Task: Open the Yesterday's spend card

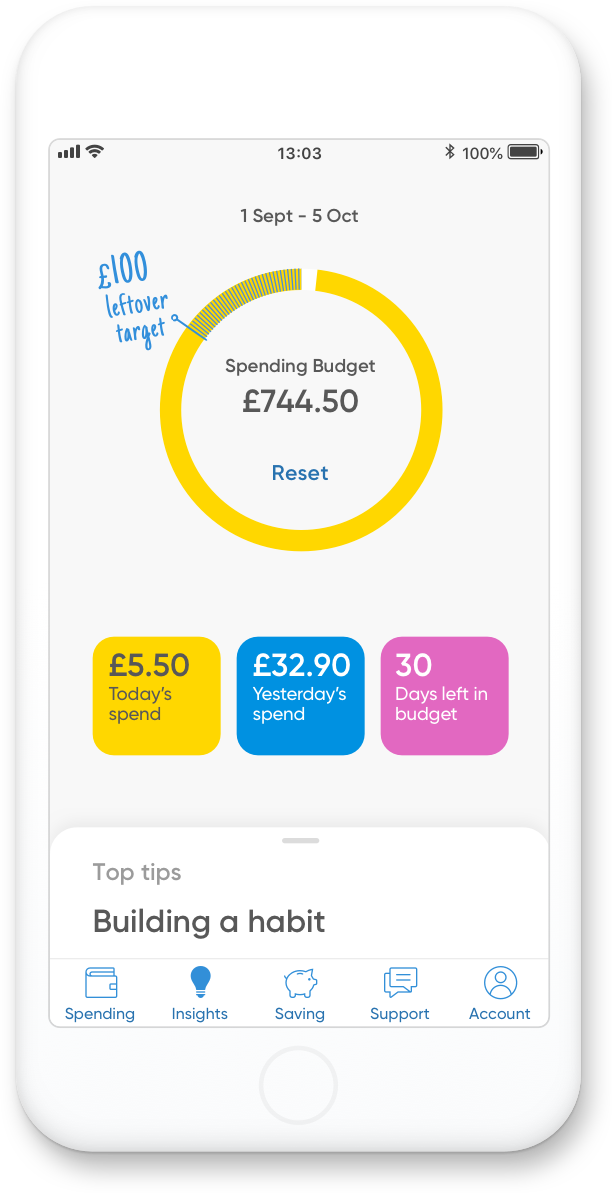Action: (x=300, y=695)
